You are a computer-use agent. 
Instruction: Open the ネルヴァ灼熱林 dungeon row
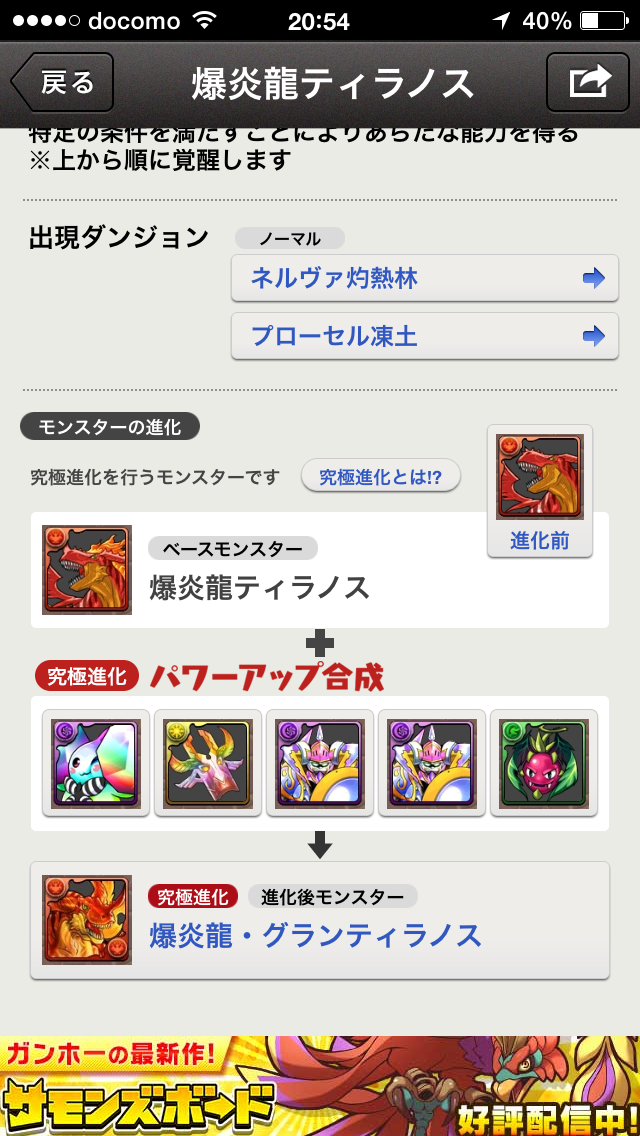424,278
